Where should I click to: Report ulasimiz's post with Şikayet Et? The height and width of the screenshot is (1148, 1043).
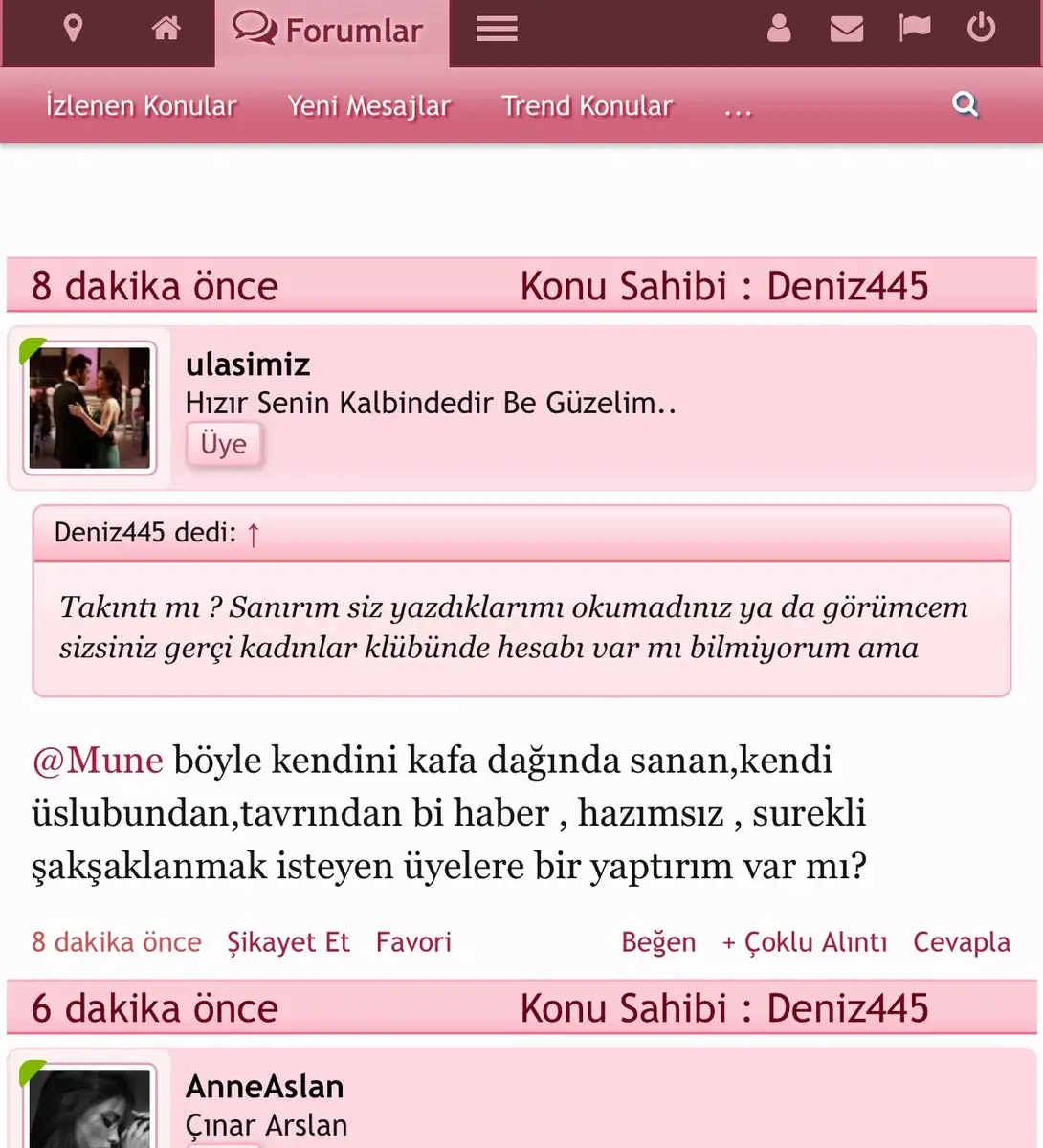coord(288,942)
